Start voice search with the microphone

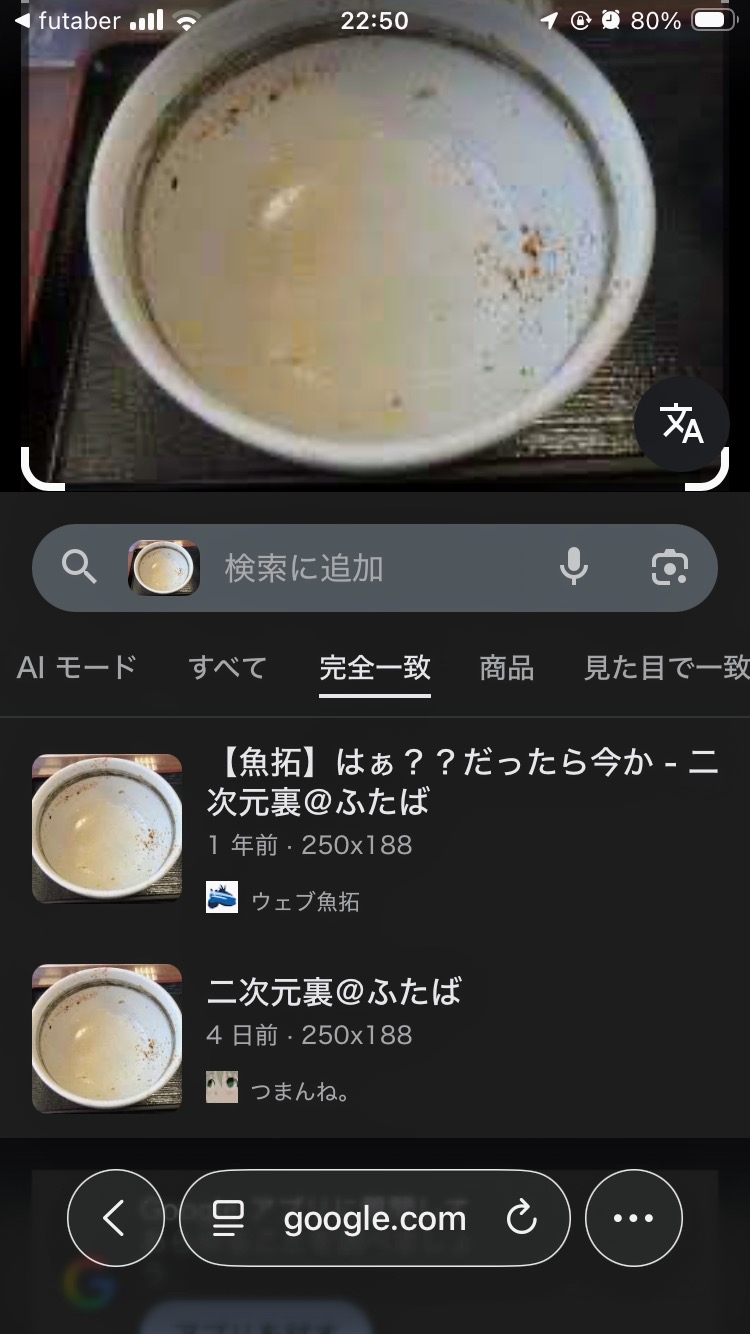(x=574, y=568)
